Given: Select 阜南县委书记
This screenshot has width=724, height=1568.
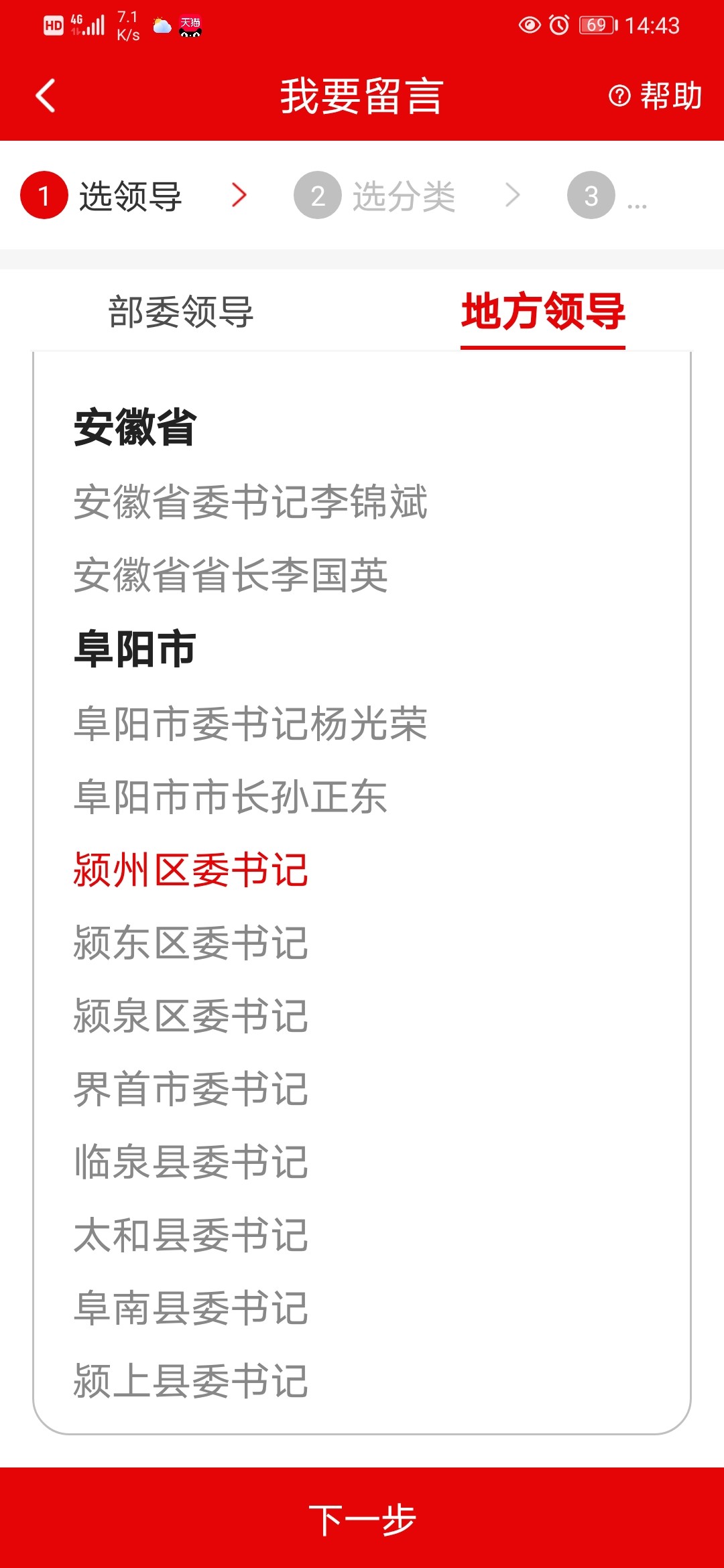Looking at the screenshot, I should pyautogui.click(x=191, y=1309).
